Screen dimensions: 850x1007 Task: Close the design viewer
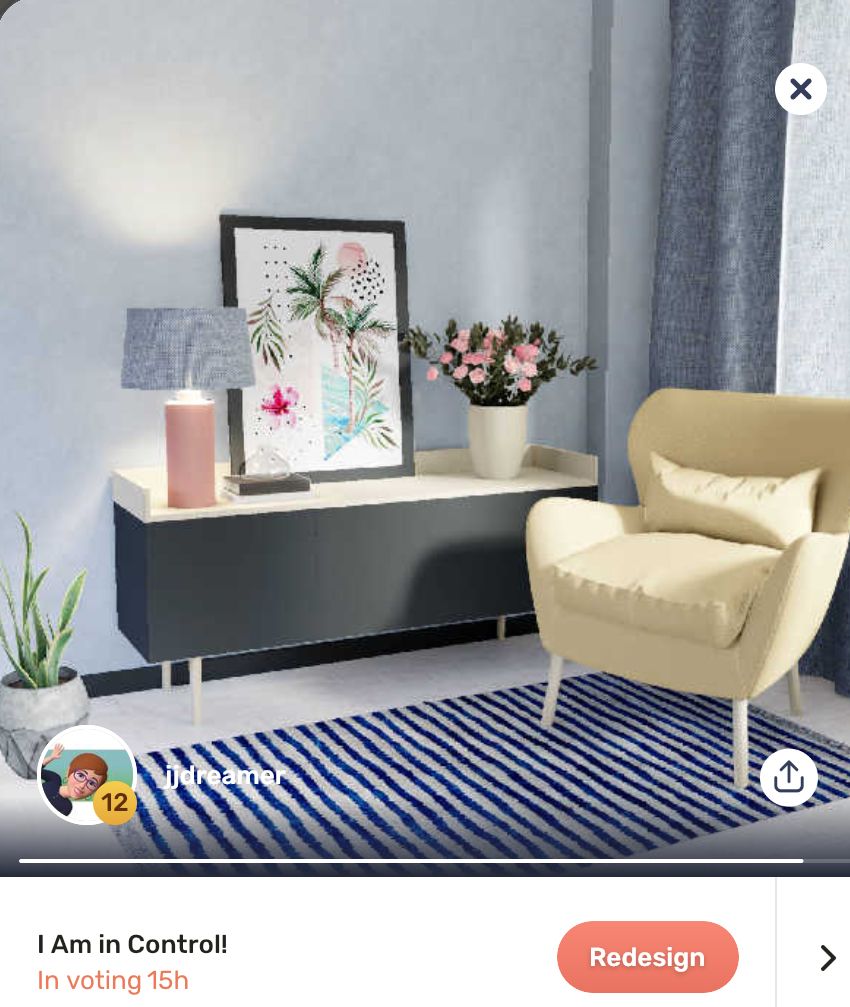point(800,90)
